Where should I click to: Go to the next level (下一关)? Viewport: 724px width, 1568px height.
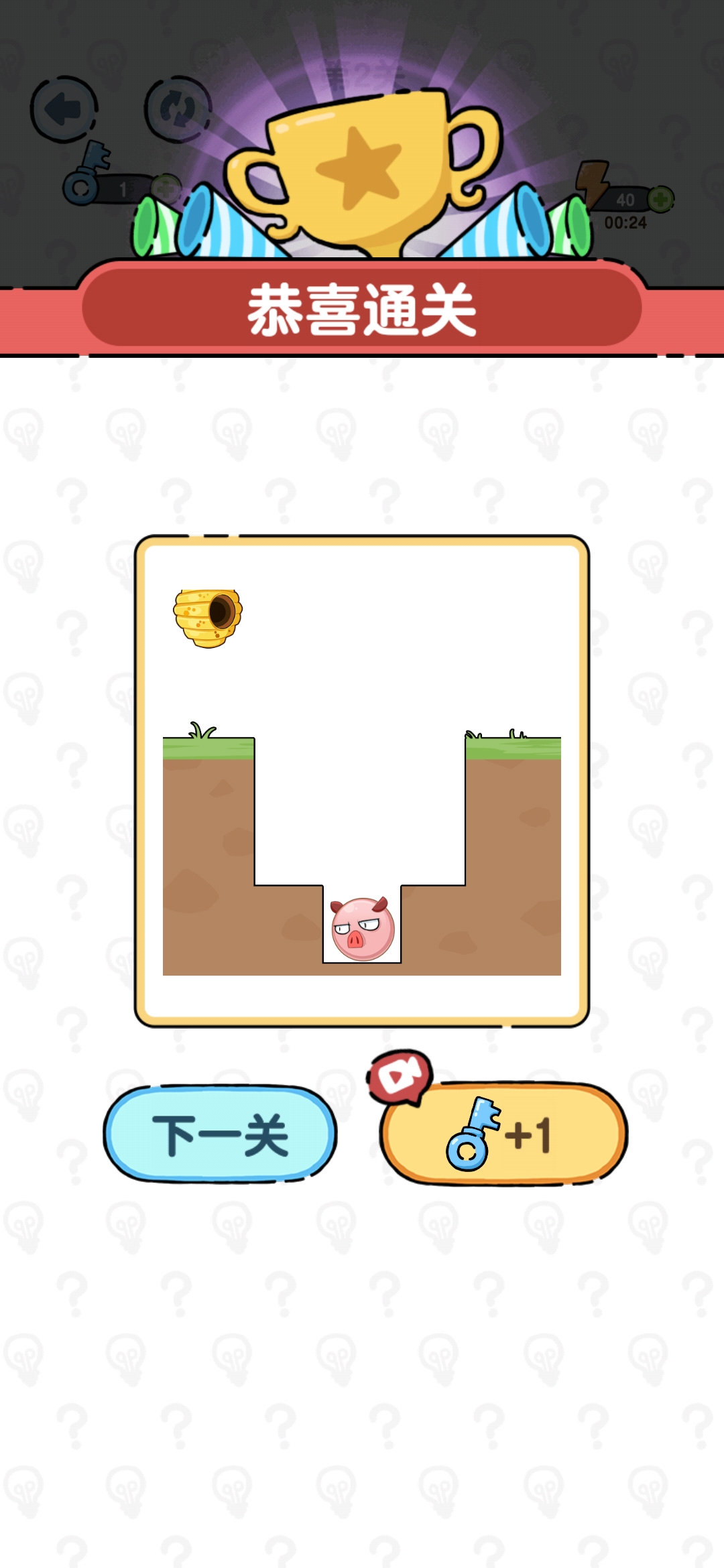(x=220, y=1134)
